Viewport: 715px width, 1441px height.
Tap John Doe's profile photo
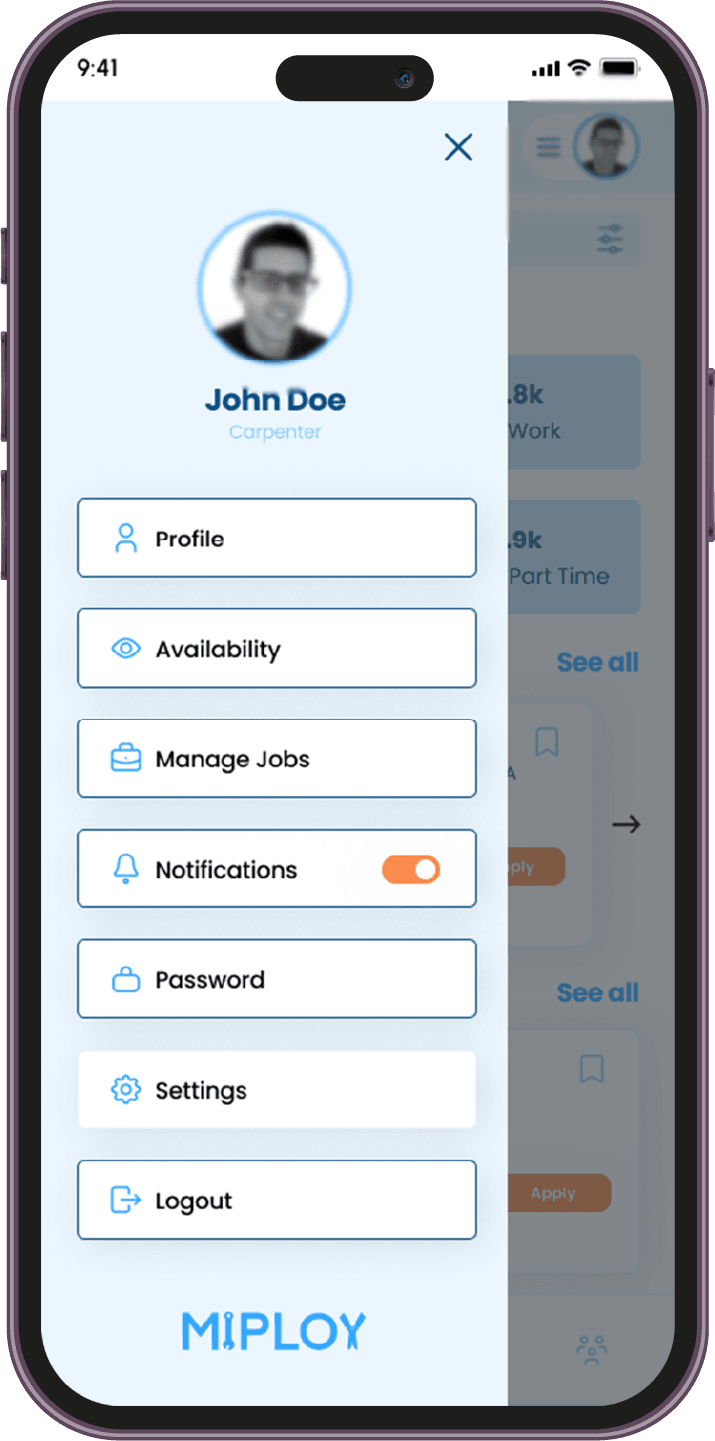pos(274,288)
